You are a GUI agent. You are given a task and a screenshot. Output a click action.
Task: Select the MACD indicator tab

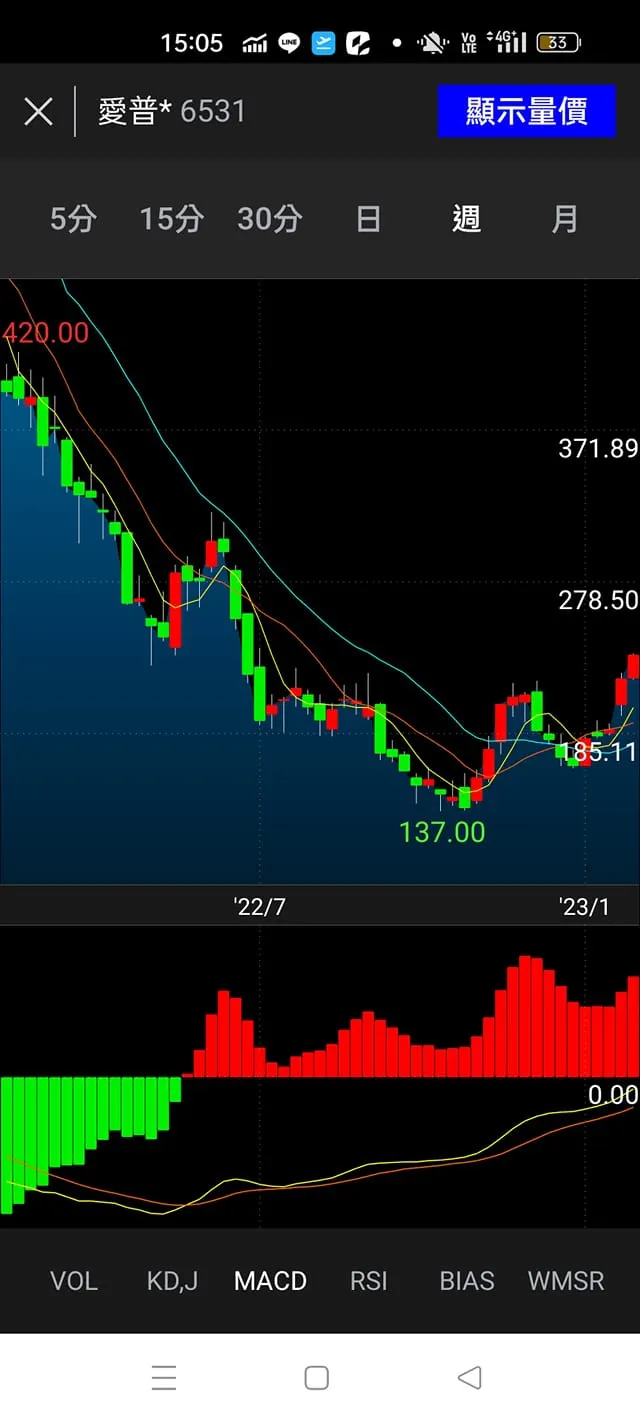[x=270, y=1281]
